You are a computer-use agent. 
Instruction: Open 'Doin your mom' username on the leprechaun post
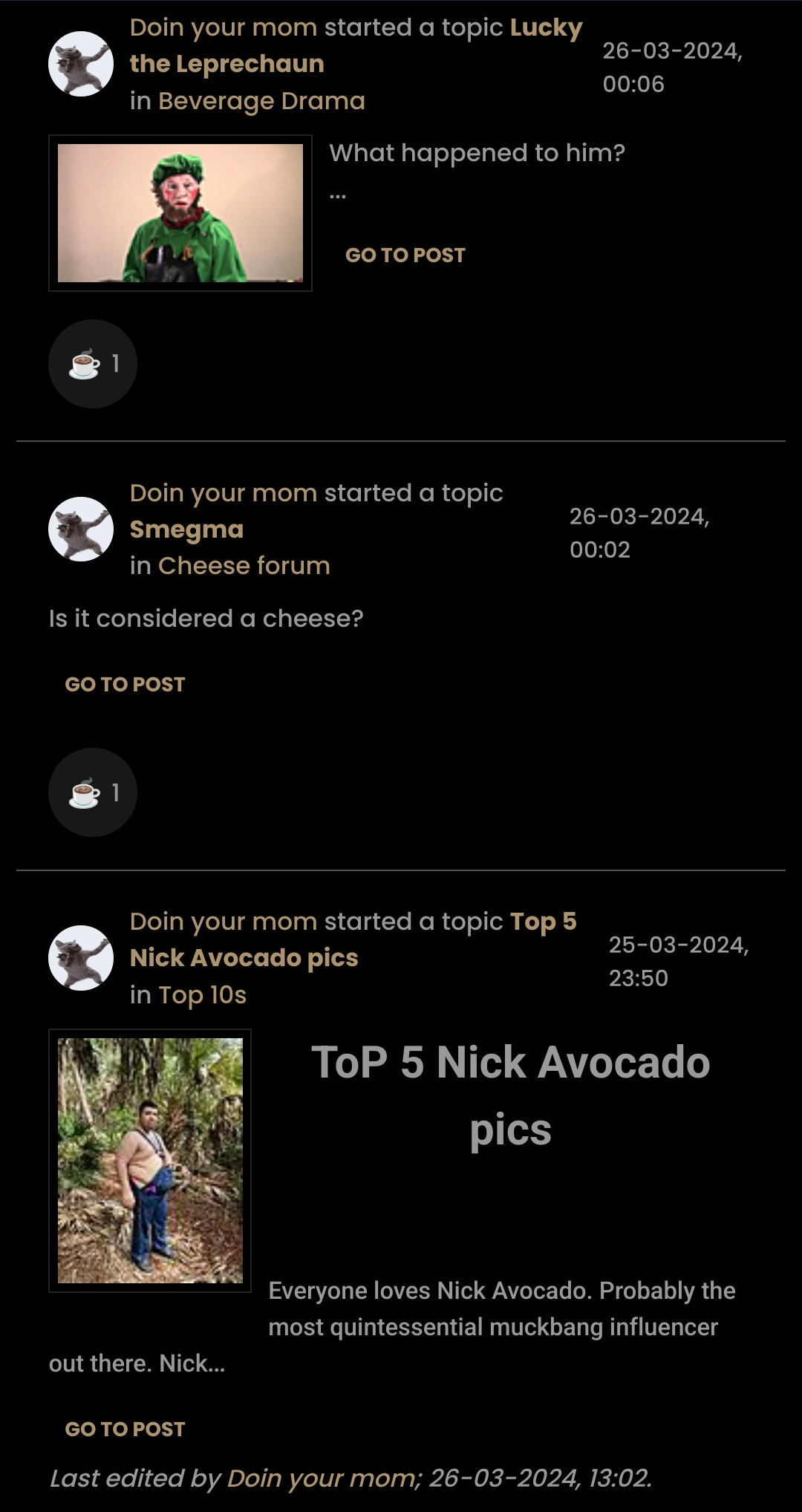[224, 27]
